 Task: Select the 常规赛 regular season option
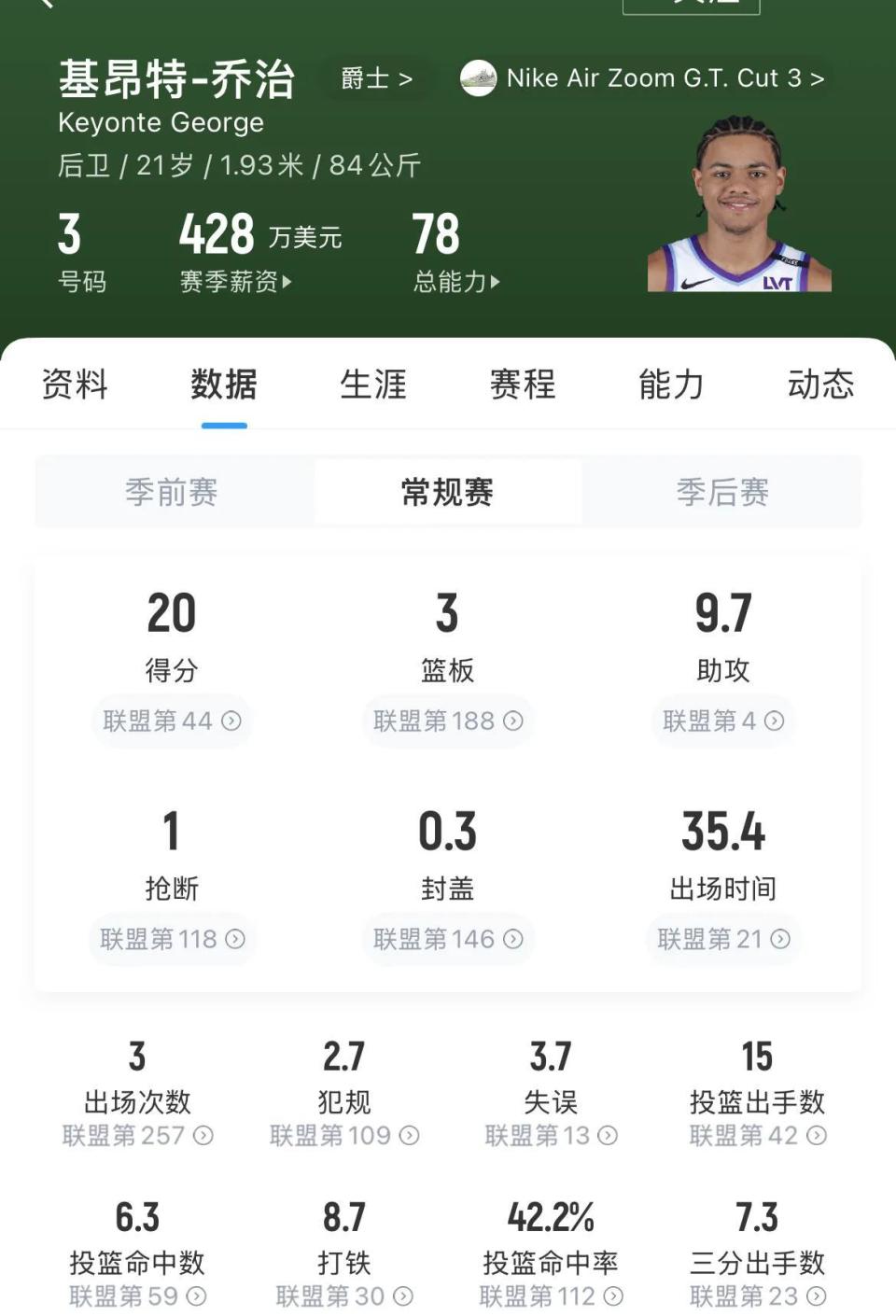coord(448,493)
